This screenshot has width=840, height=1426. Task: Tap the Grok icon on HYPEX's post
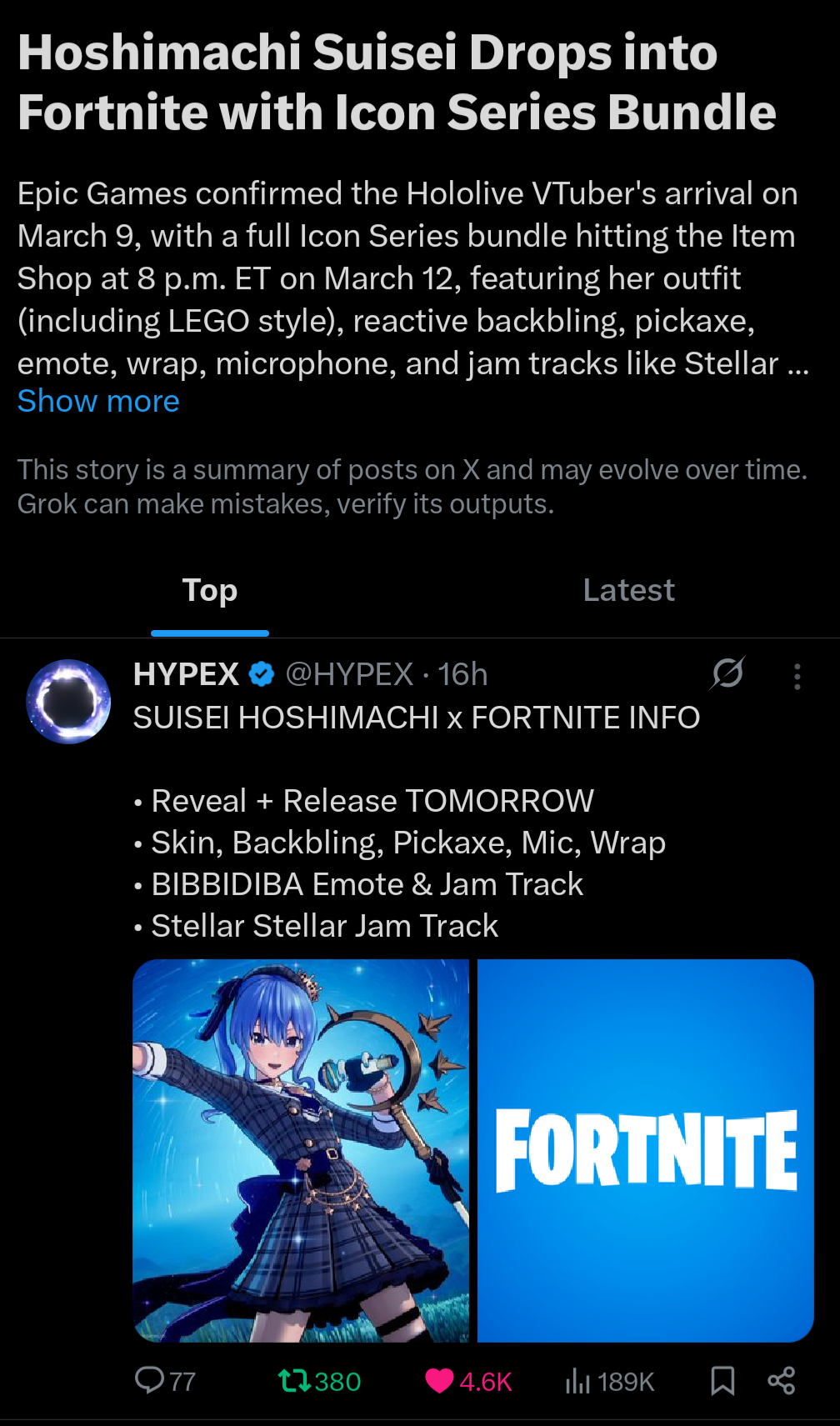[727, 673]
